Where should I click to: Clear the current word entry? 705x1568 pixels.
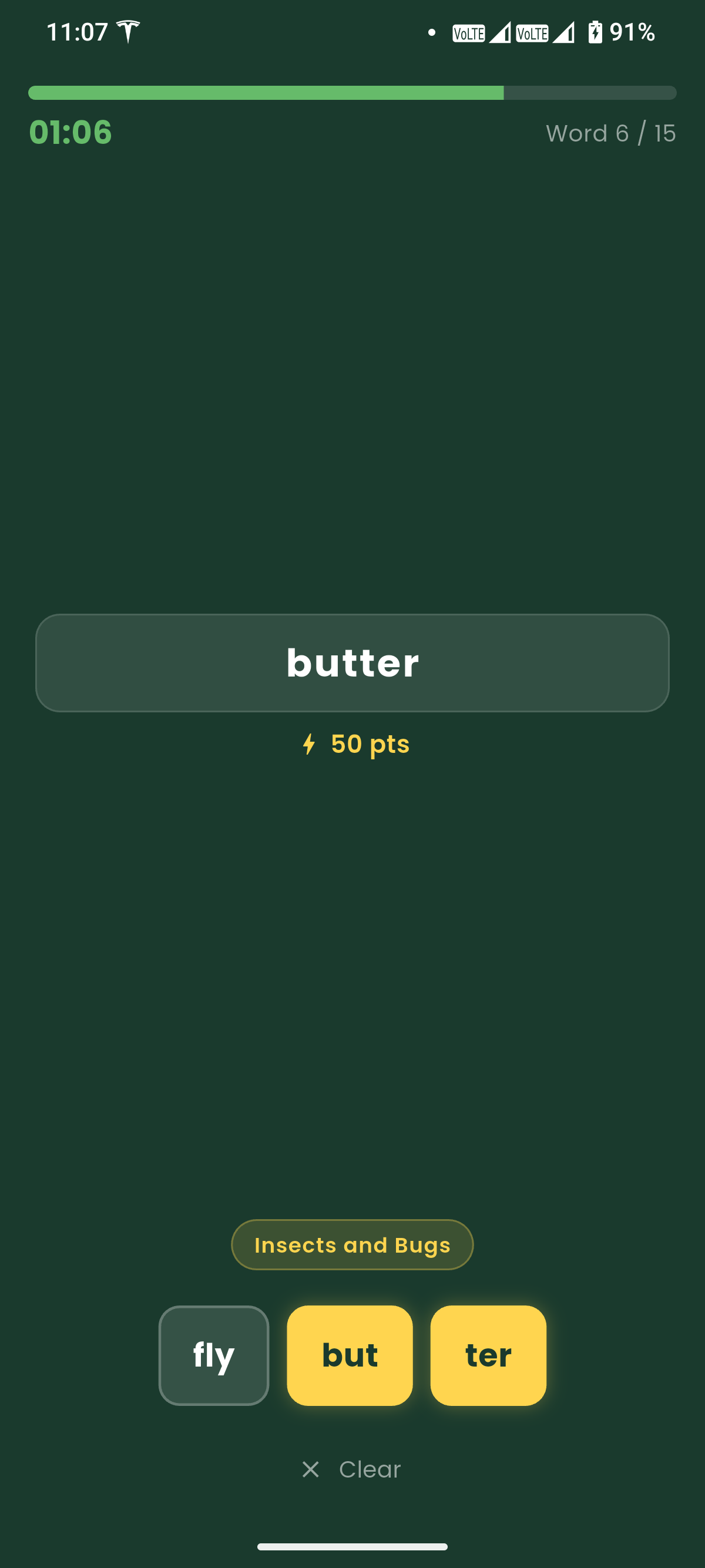pyautogui.click(x=352, y=1469)
